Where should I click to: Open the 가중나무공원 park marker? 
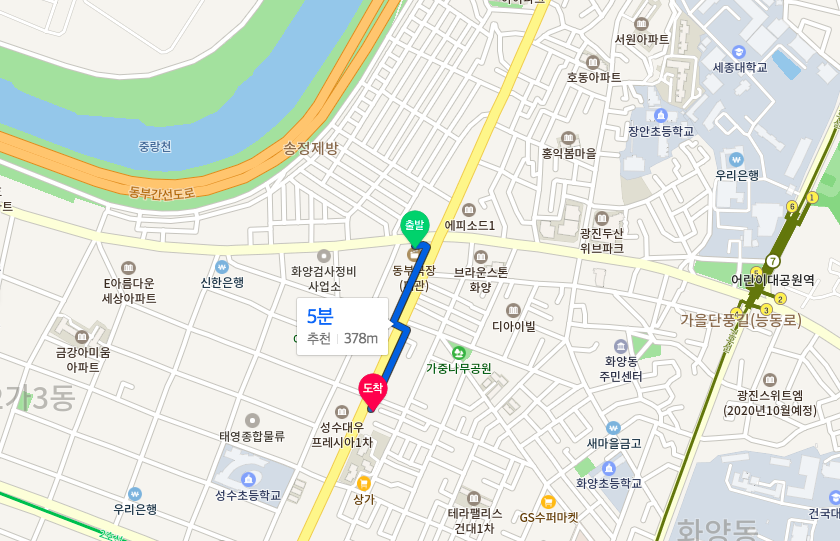pos(458,352)
